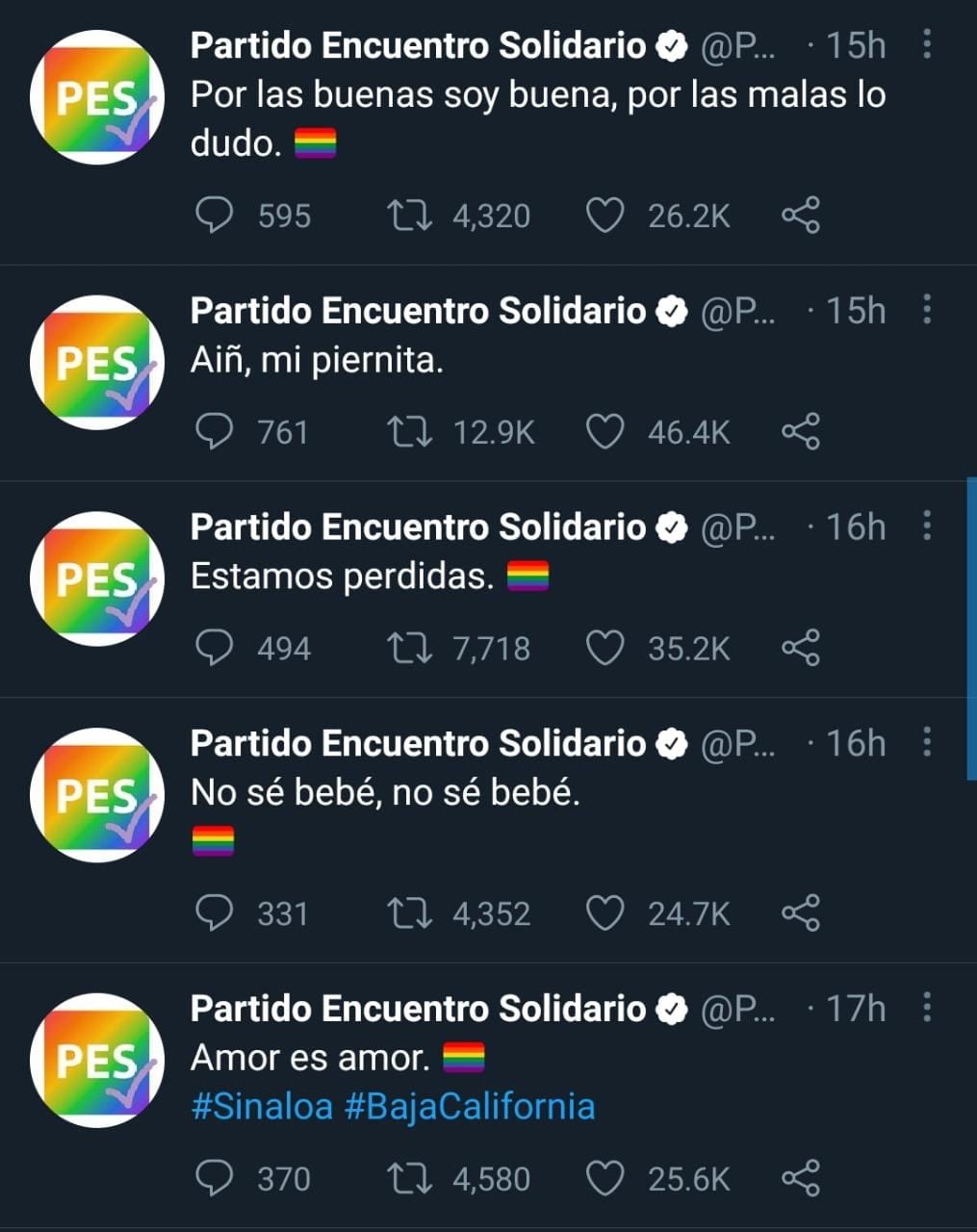Open overflow menu on 'Estamos perdidas.' tweet

coord(926,526)
